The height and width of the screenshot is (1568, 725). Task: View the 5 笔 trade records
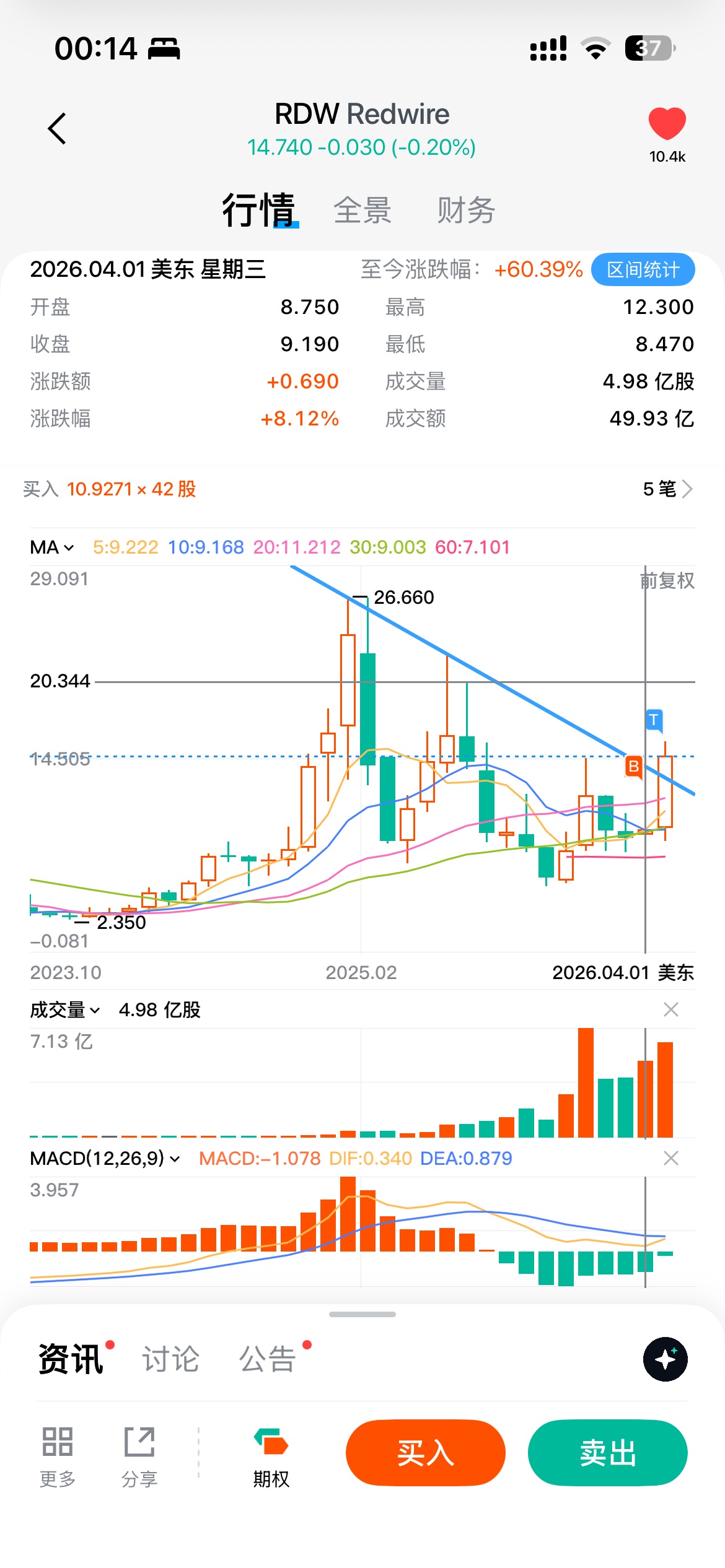(x=667, y=489)
